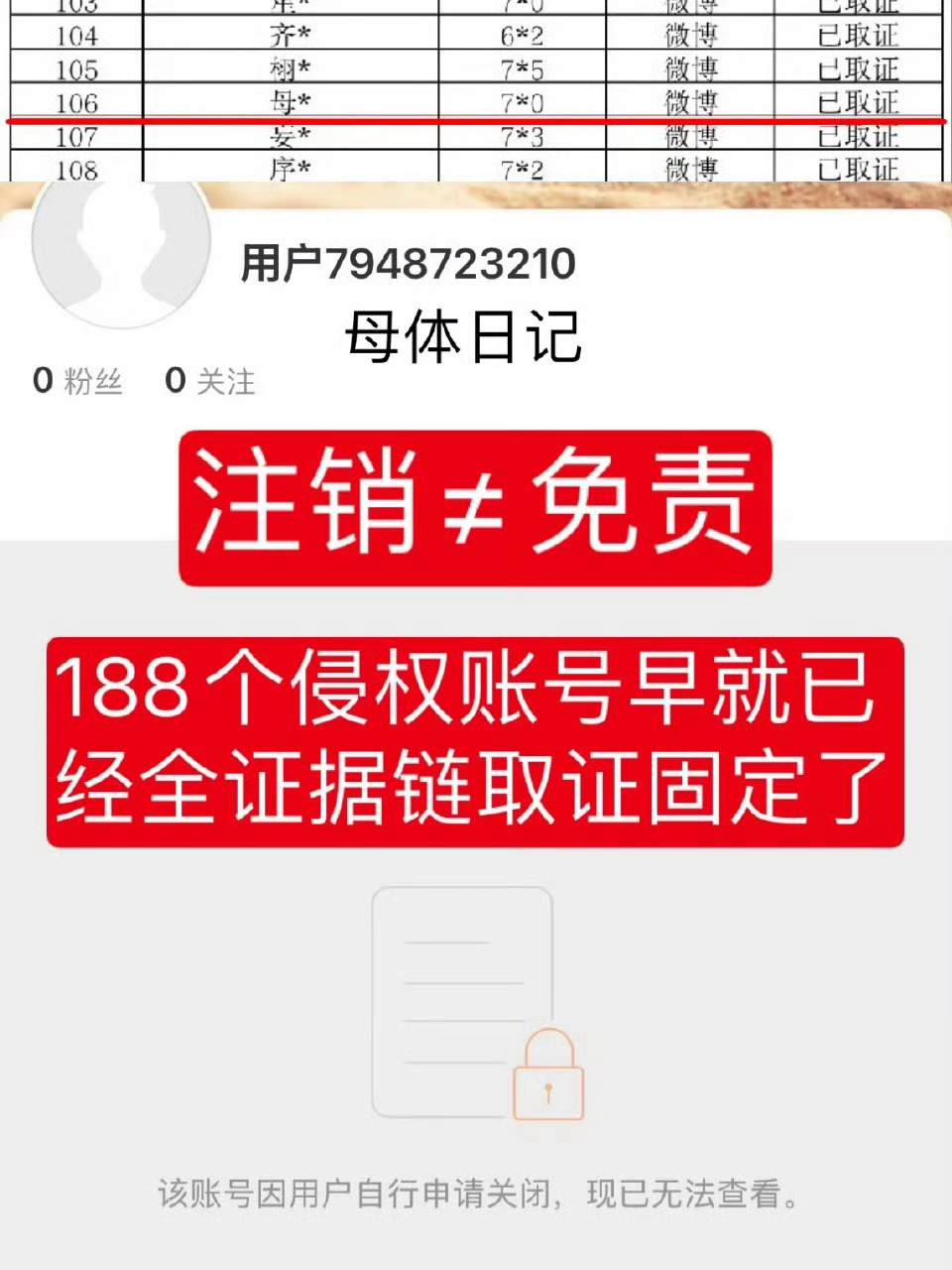The height and width of the screenshot is (1270, 952).
Task: Click the red underline below row 106
Action: pos(476,119)
